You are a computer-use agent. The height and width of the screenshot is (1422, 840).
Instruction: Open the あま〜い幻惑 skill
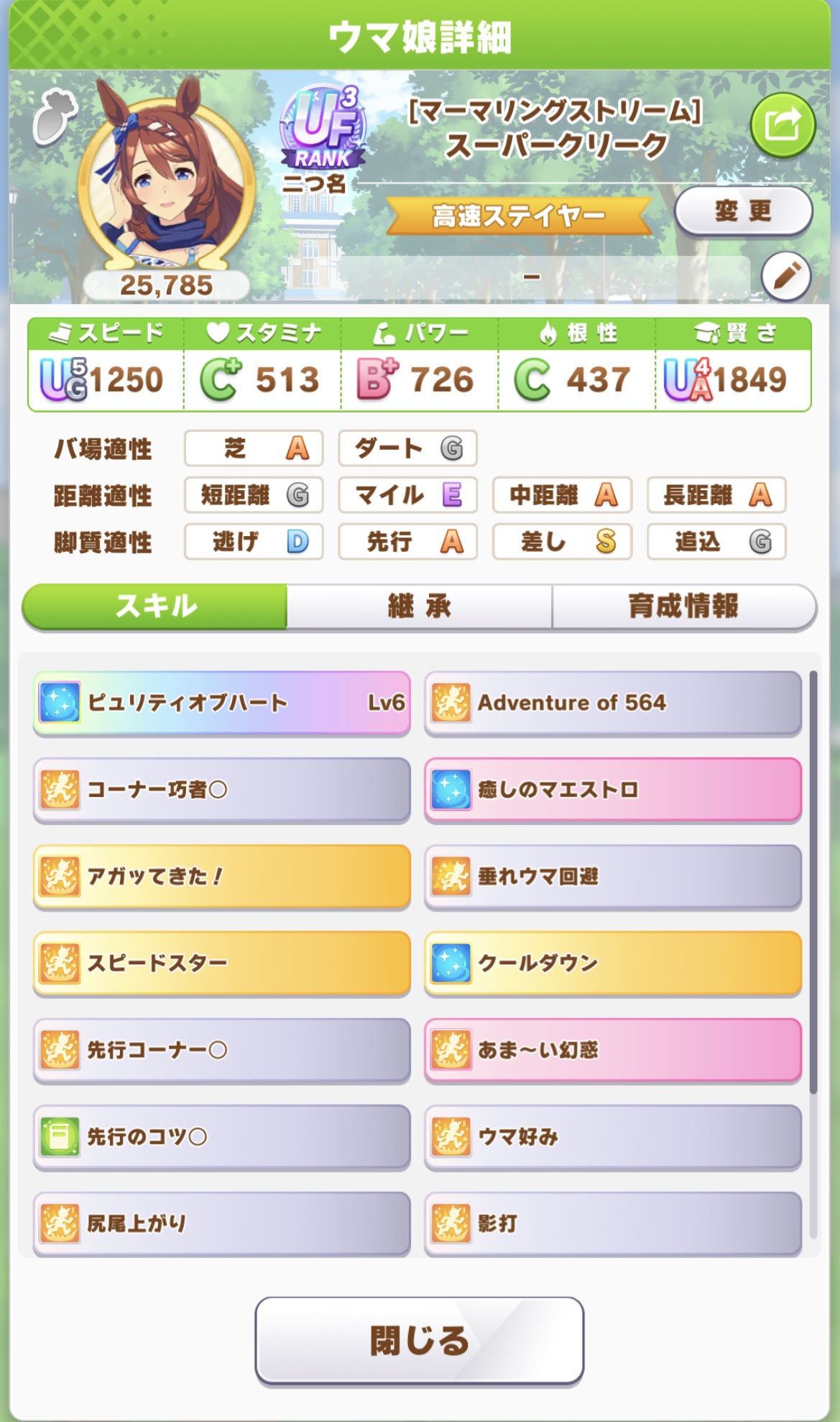613,1050
